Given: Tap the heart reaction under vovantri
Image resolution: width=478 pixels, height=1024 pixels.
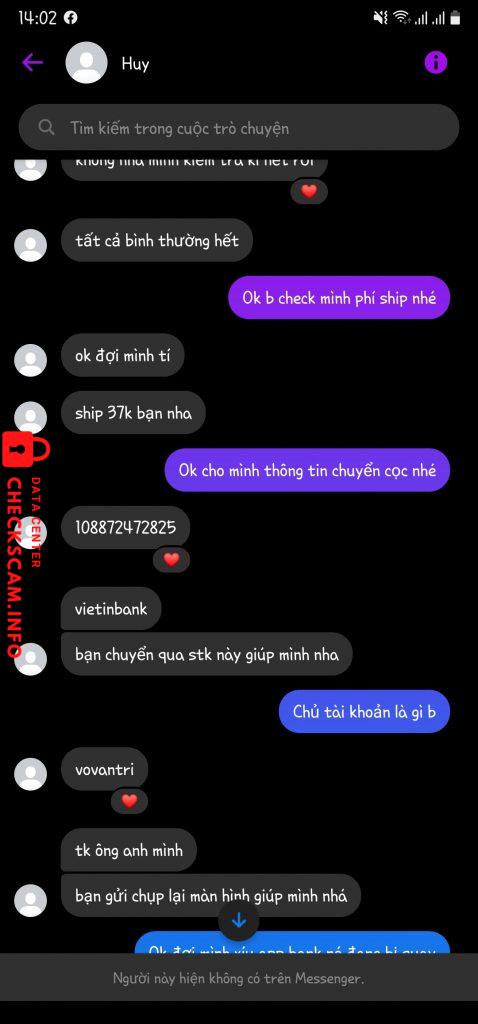Looking at the screenshot, I should pos(129,800).
